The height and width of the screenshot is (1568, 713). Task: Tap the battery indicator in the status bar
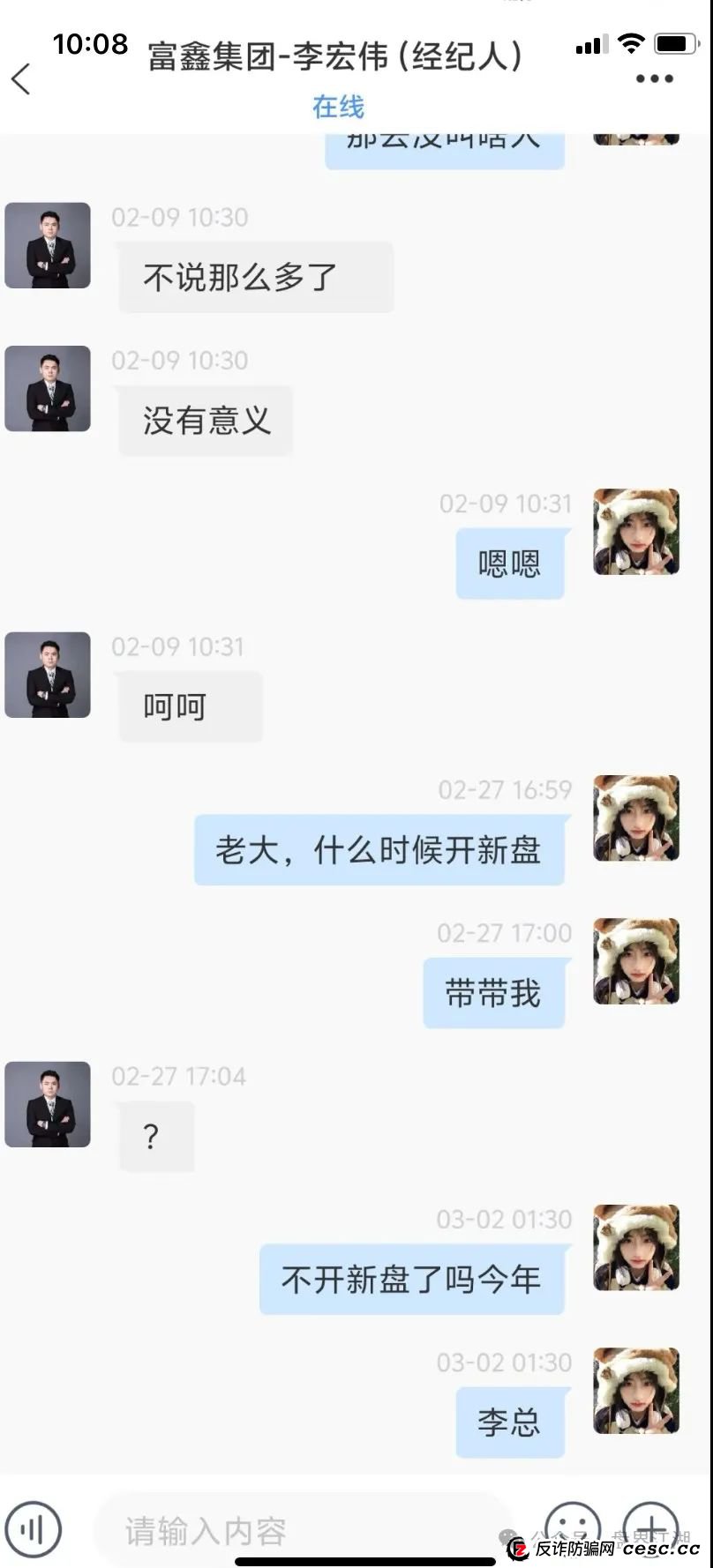tap(674, 44)
